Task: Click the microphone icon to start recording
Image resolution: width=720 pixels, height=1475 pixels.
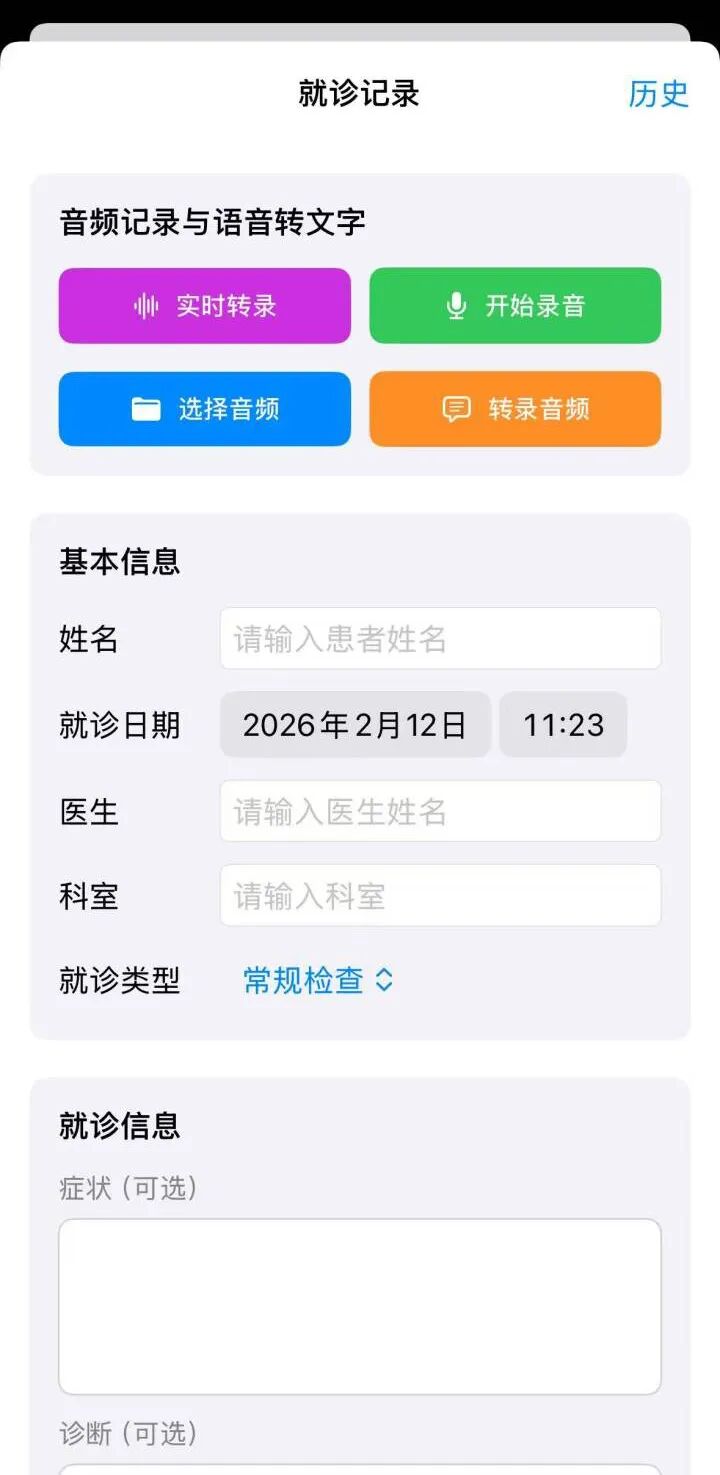Action: tap(456, 305)
